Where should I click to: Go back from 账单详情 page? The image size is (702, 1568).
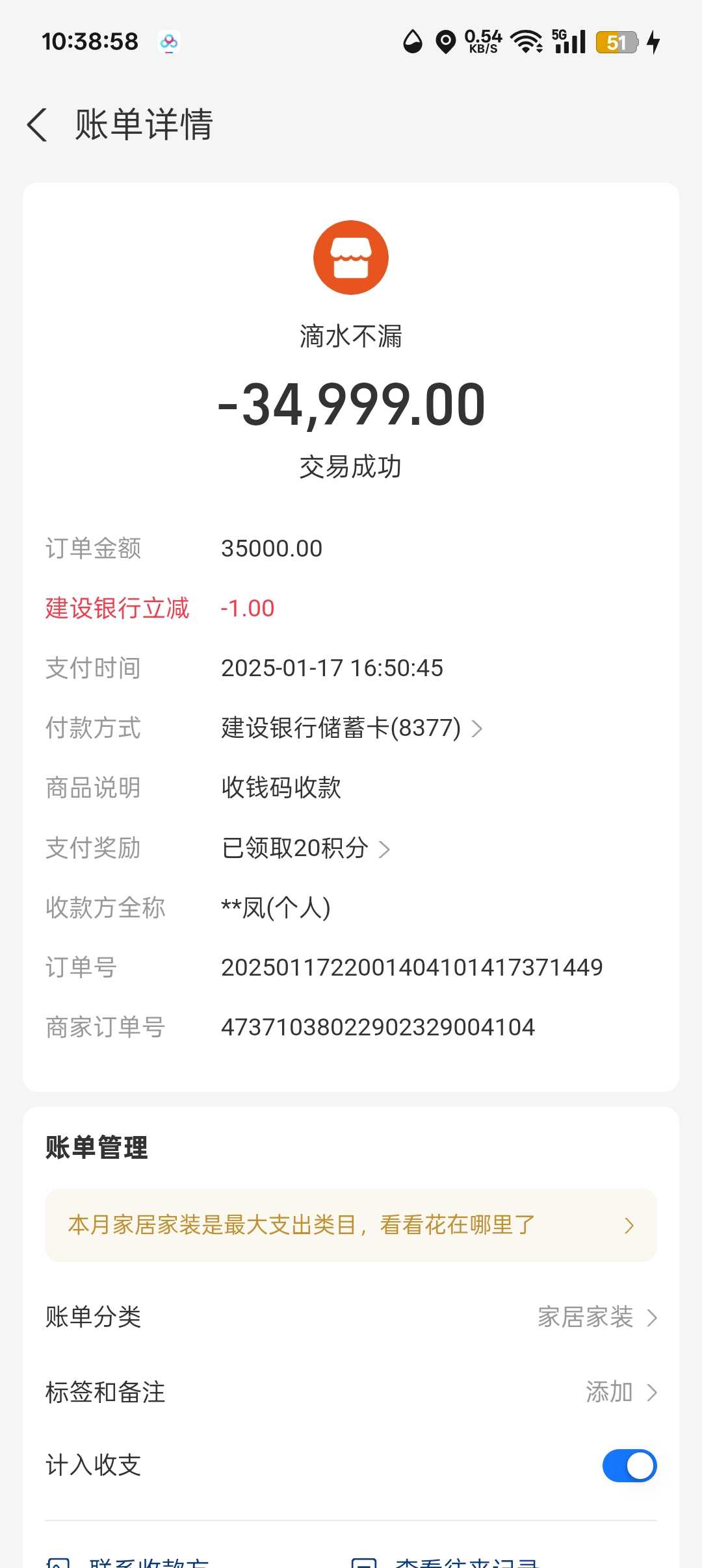point(38,124)
